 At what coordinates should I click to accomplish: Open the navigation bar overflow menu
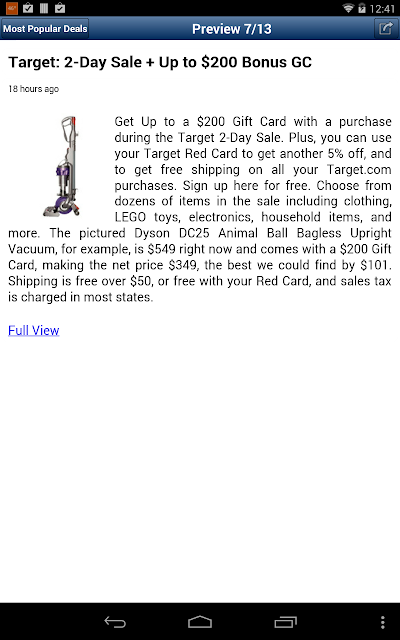pyautogui.click(x=382, y=622)
